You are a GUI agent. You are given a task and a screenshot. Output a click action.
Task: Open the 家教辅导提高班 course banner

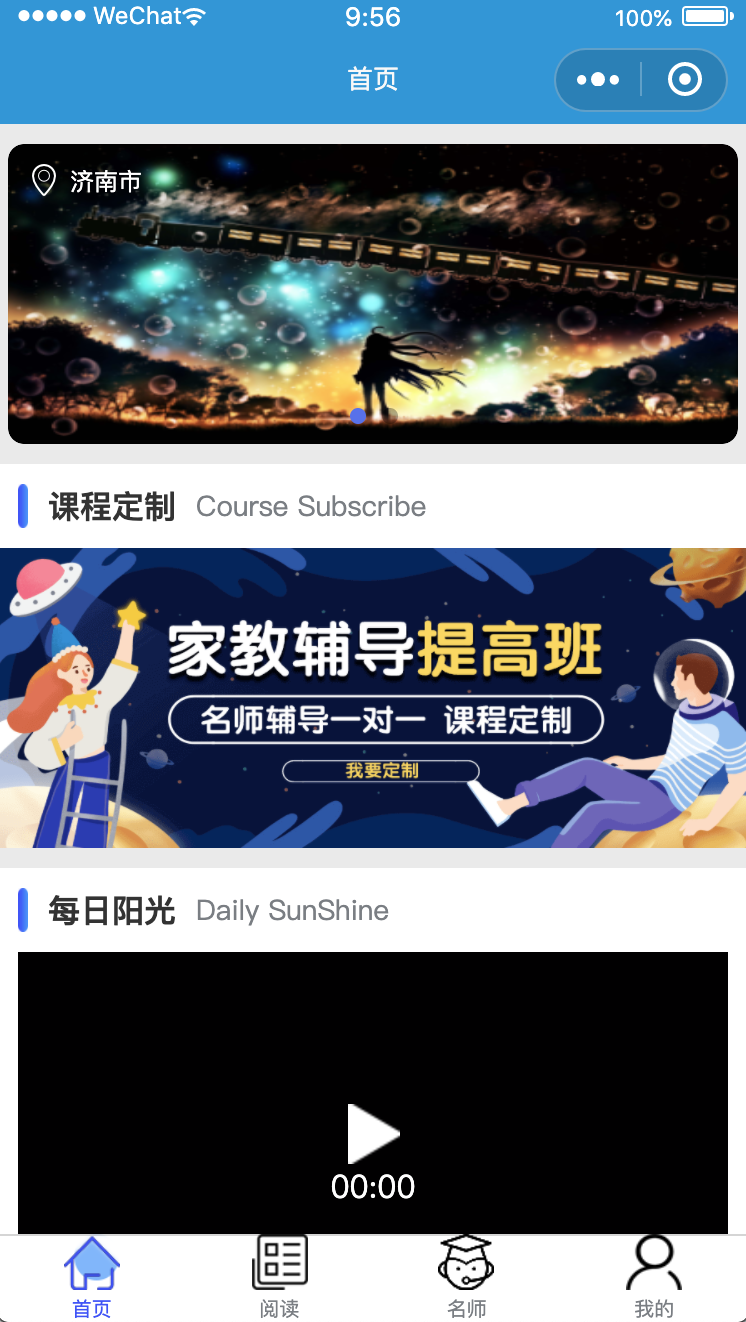click(x=373, y=698)
